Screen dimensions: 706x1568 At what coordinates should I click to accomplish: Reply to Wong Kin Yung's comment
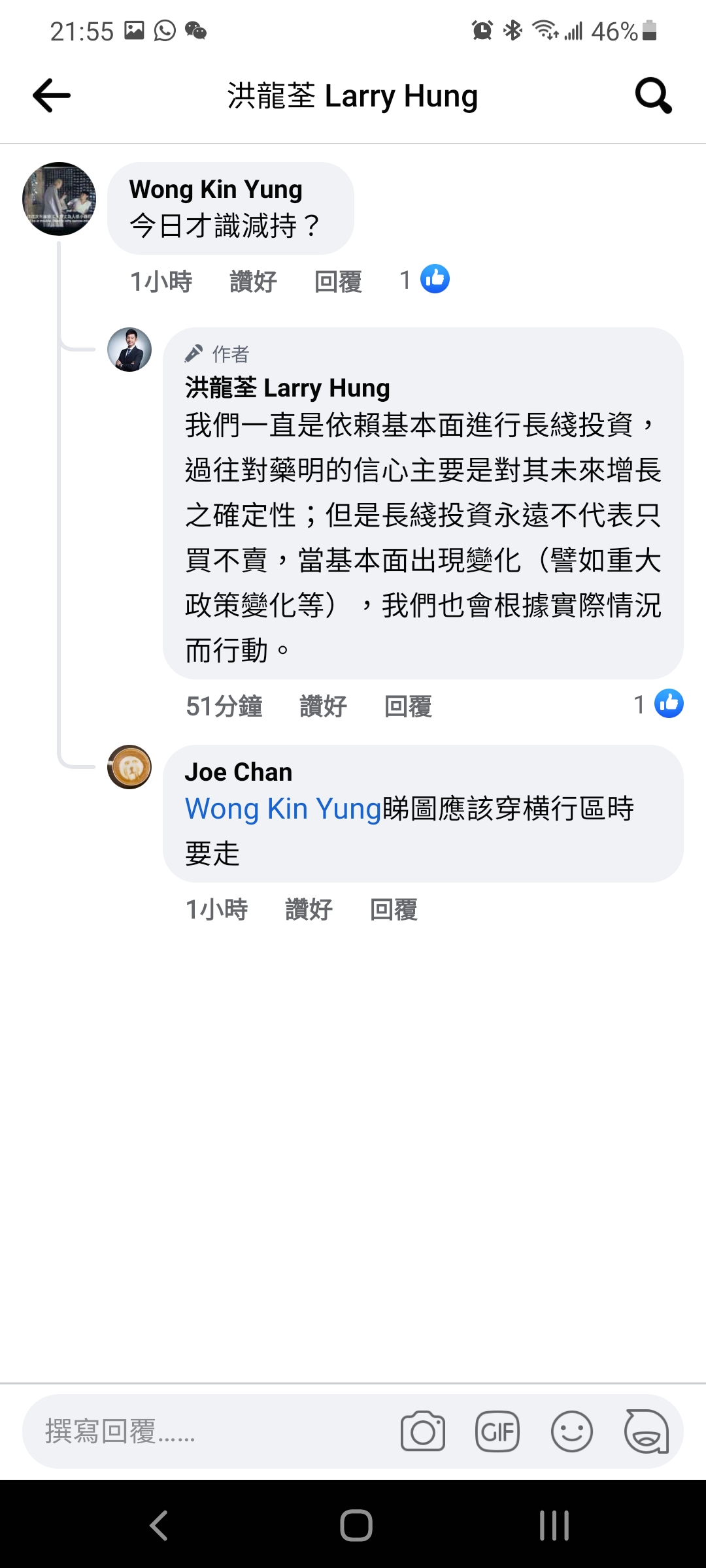point(338,282)
